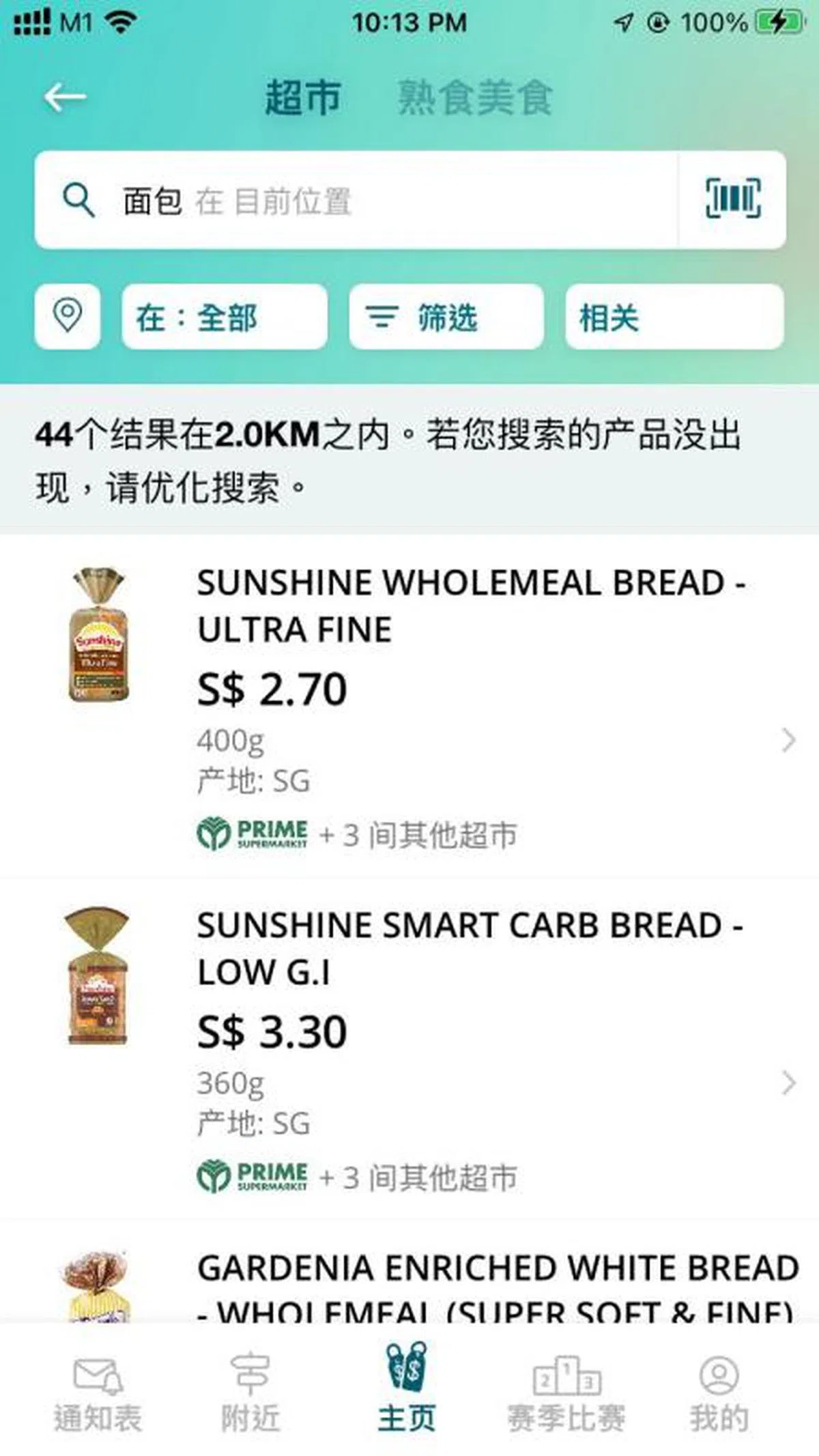Return to the 主页 tab
Viewport: 819px width, 1456px height.
click(x=407, y=1393)
